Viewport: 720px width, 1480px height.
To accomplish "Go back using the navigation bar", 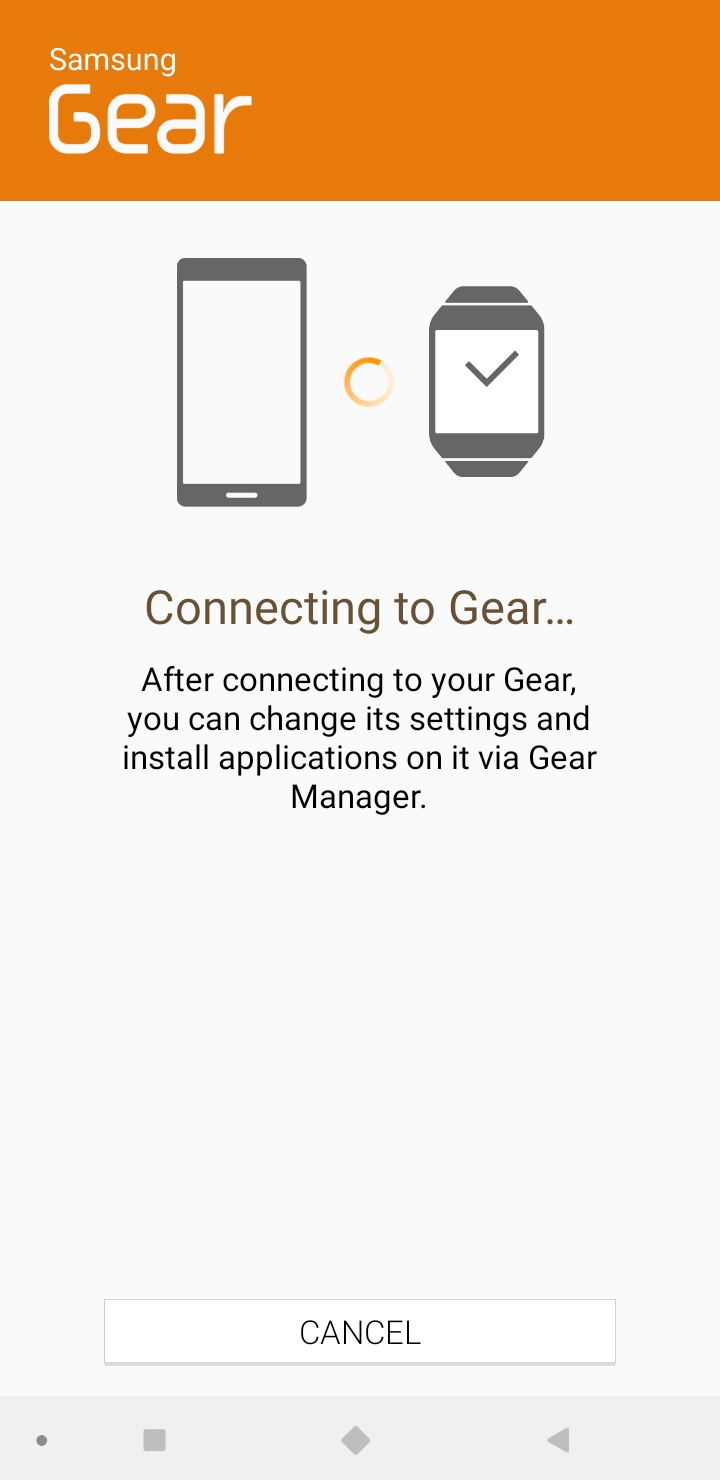I will pos(558,1440).
